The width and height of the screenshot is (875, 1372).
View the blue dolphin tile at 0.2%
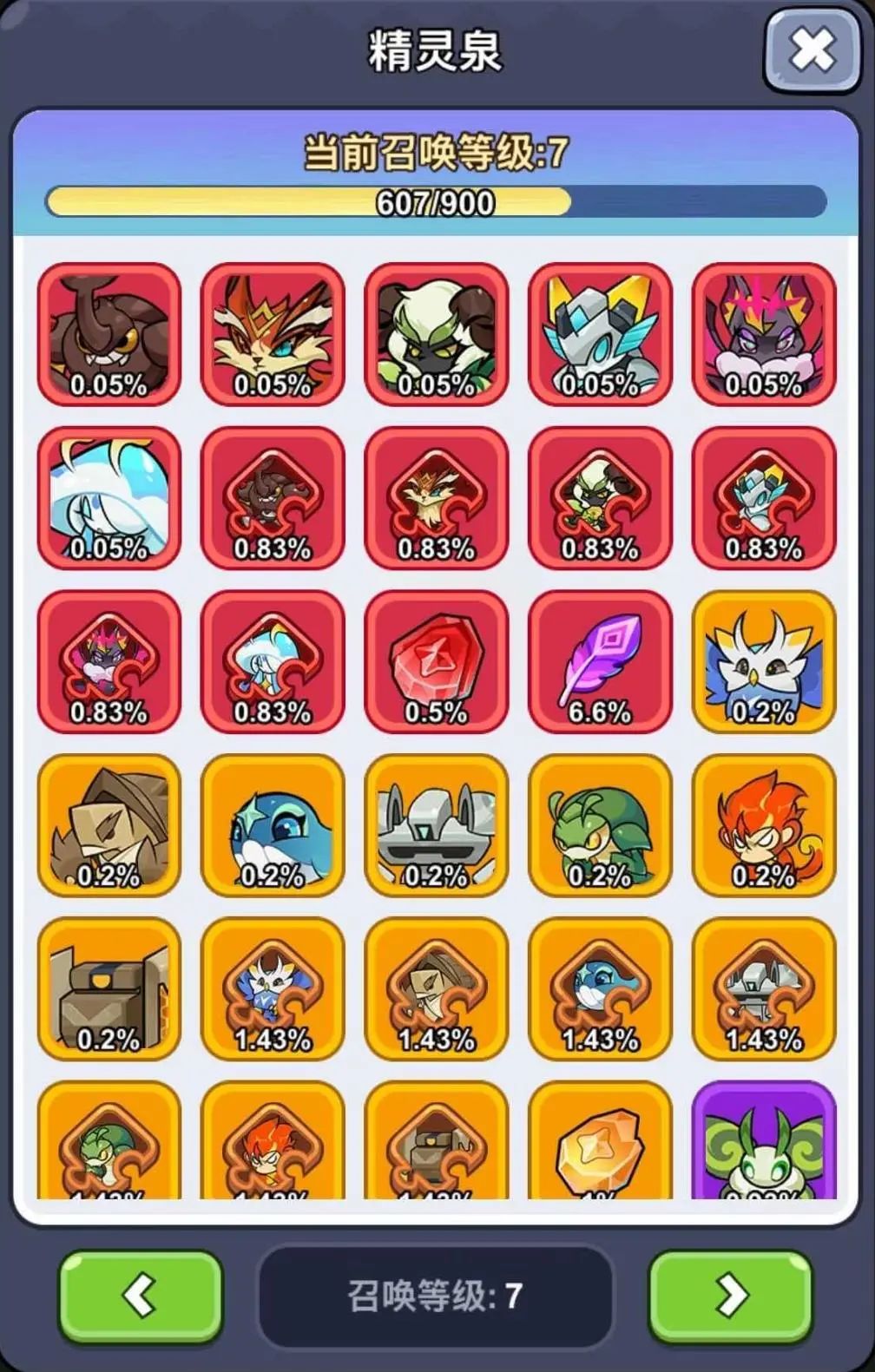[273, 825]
